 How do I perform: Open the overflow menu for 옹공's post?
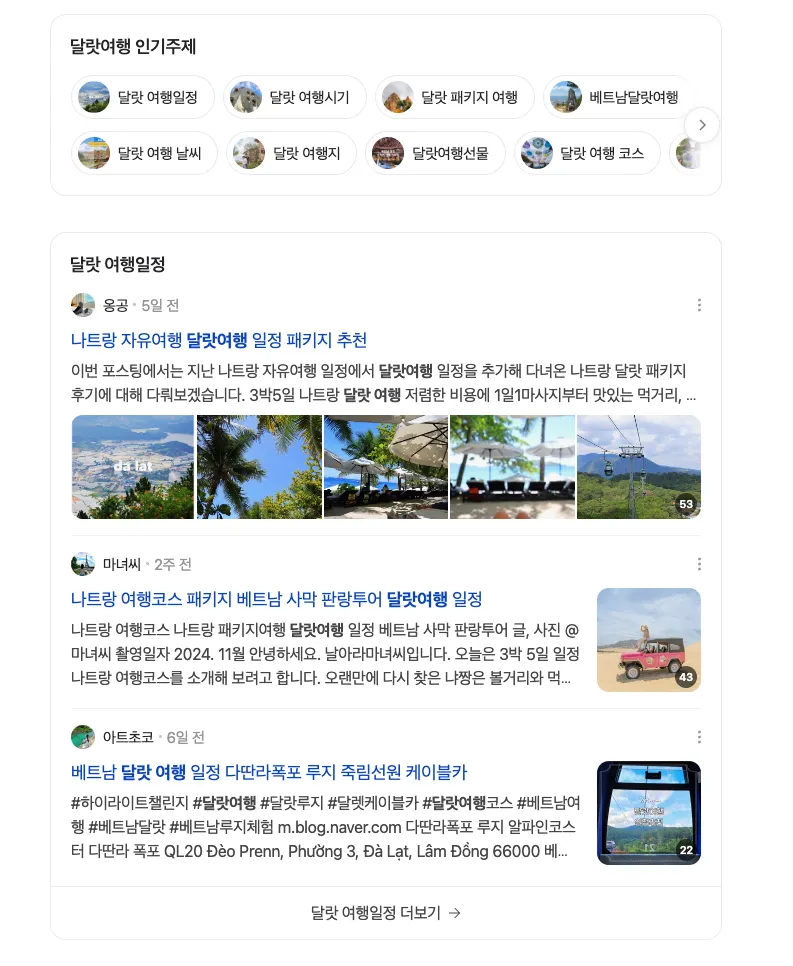tap(699, 305)
